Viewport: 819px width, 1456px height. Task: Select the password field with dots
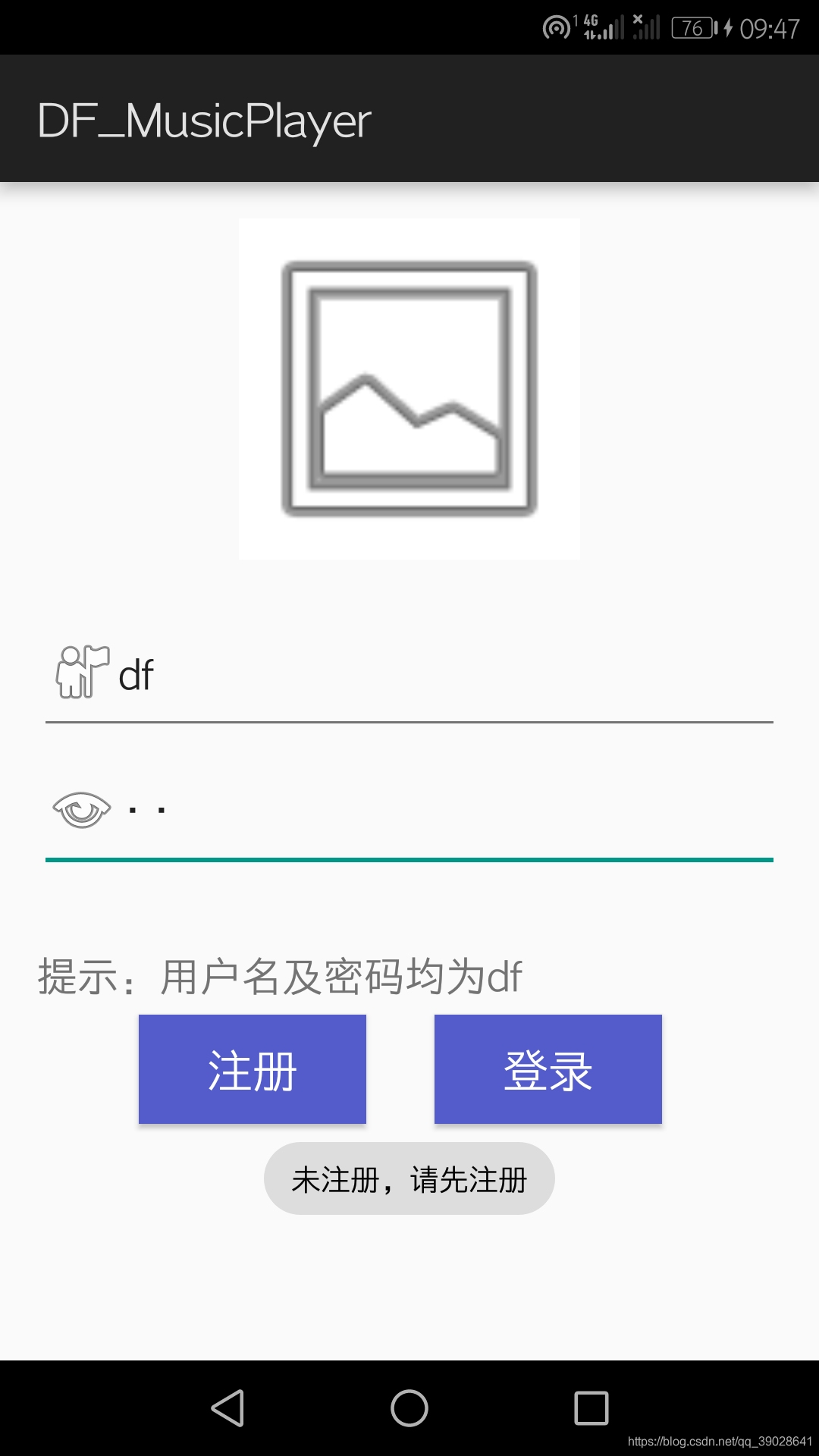(x=409, y=811)
